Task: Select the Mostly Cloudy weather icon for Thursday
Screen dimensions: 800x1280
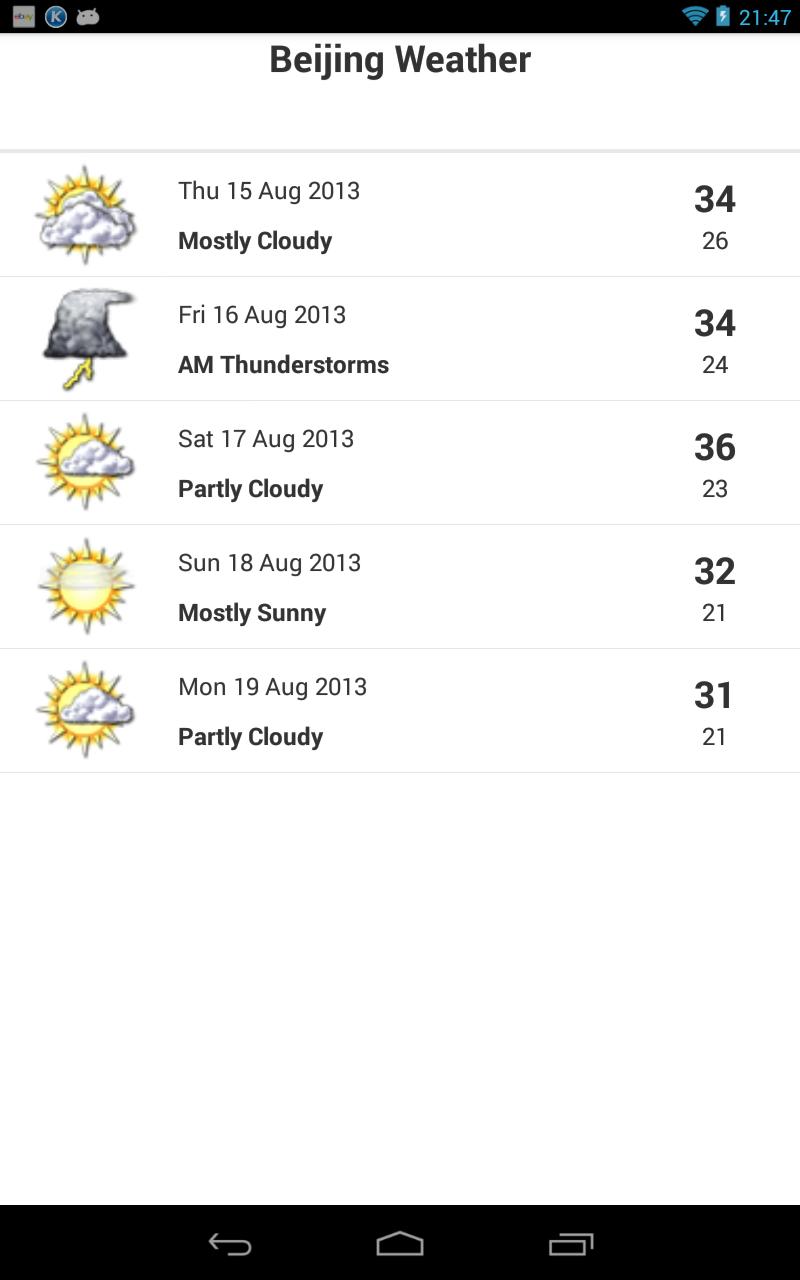Action: point(85,213)
